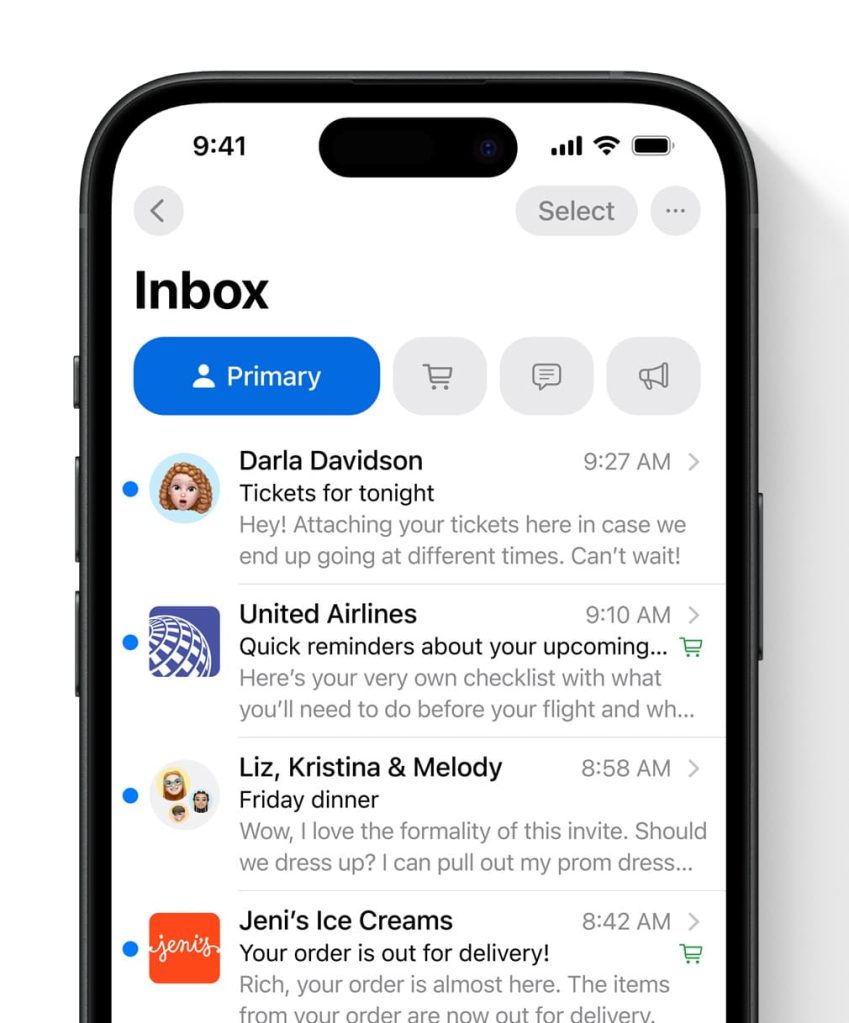This screenshot has height=1023, width=849.
Task: Tap the Select button
Action: click(576, 211)
